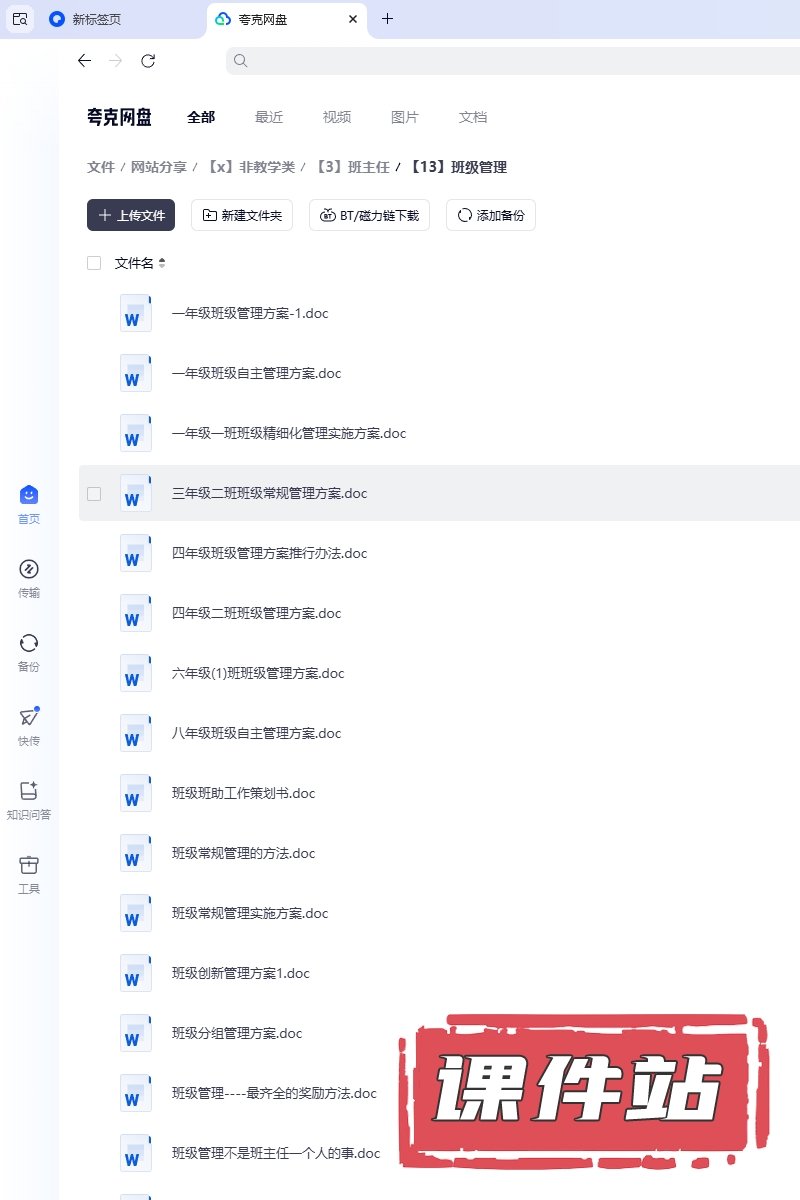The width and height of the screenshot is (800, 1200).
Task: Open BT/磁力链下载
Action: (x=370, y=215)
